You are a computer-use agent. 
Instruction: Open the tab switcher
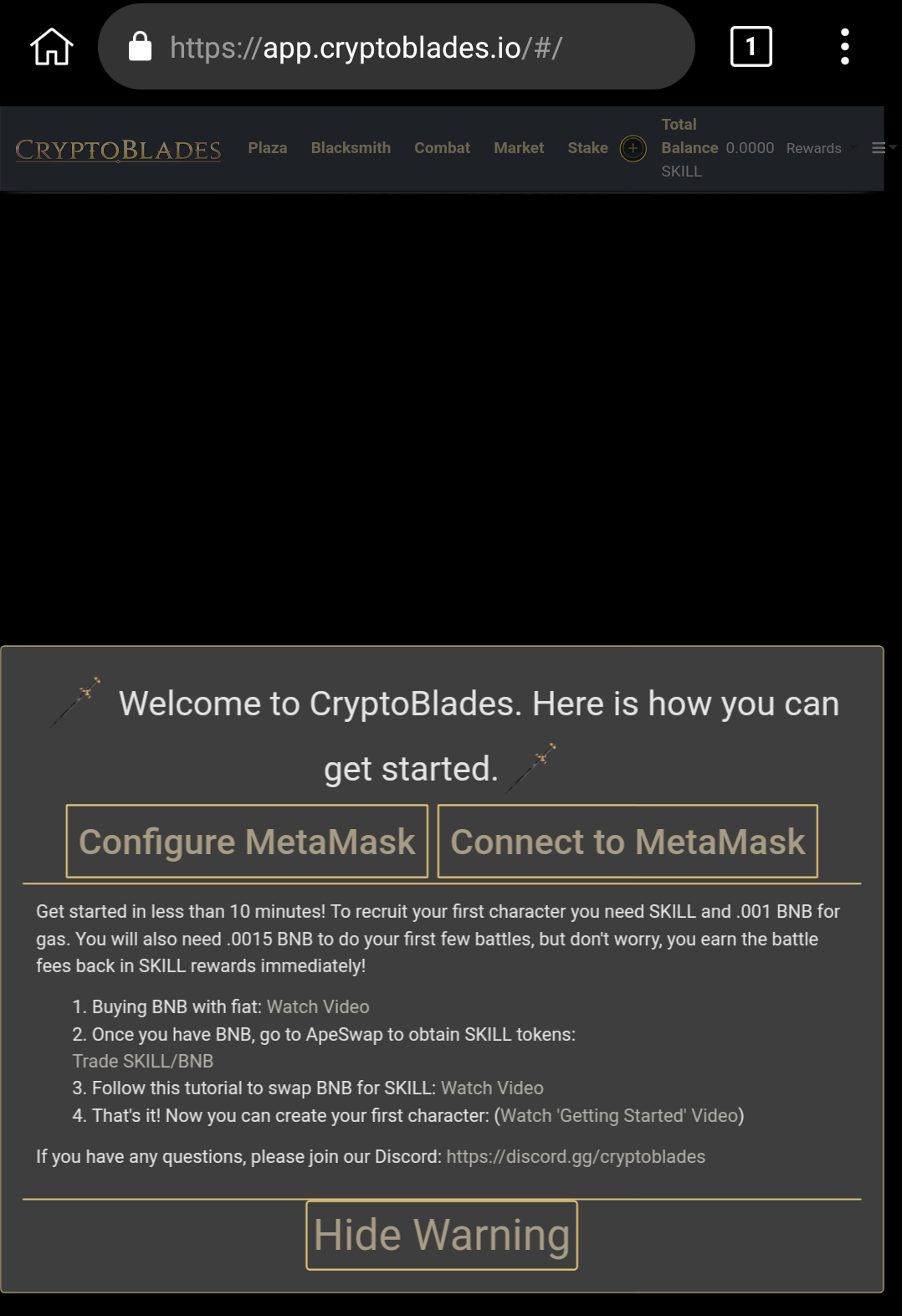(x=751, y=47)
